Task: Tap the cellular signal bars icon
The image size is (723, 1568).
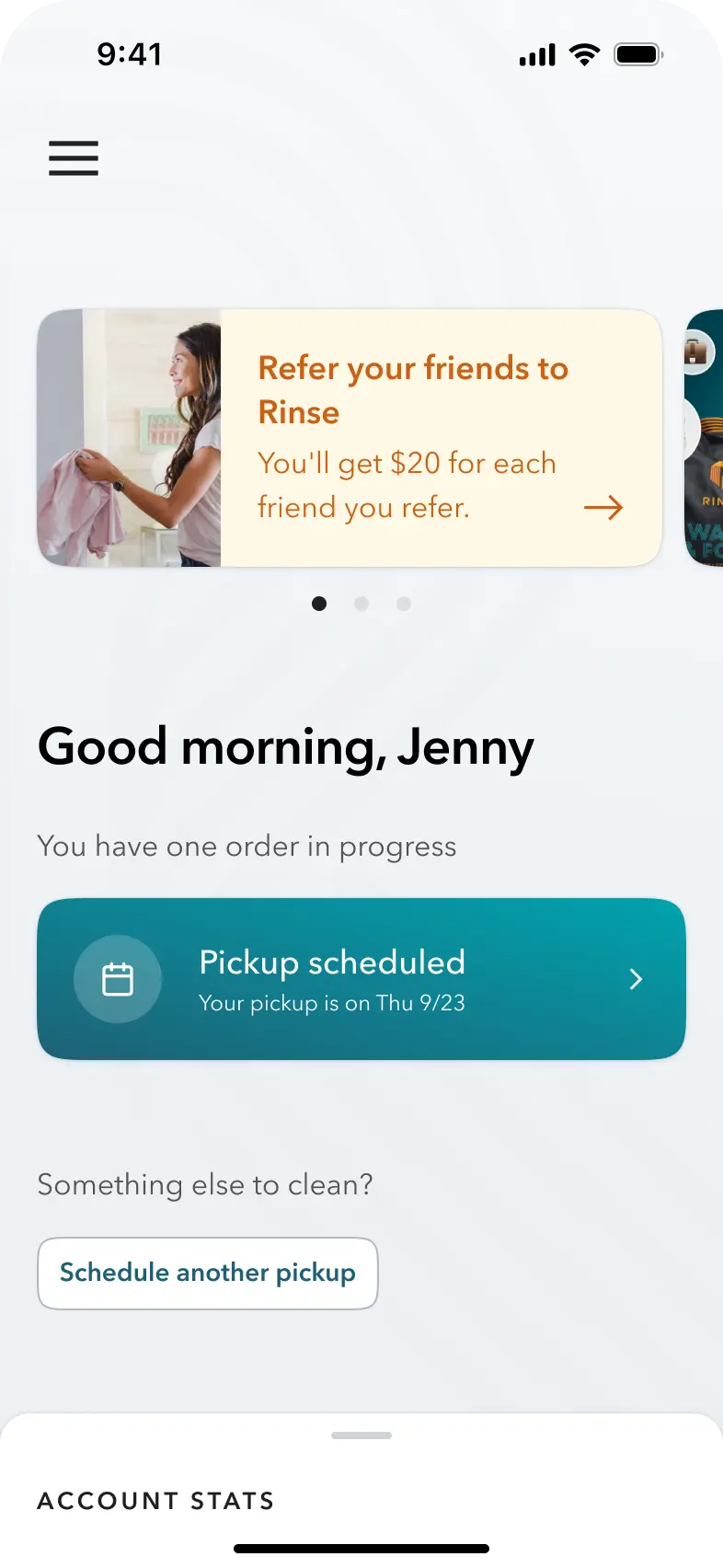Action: click(536, 55)
